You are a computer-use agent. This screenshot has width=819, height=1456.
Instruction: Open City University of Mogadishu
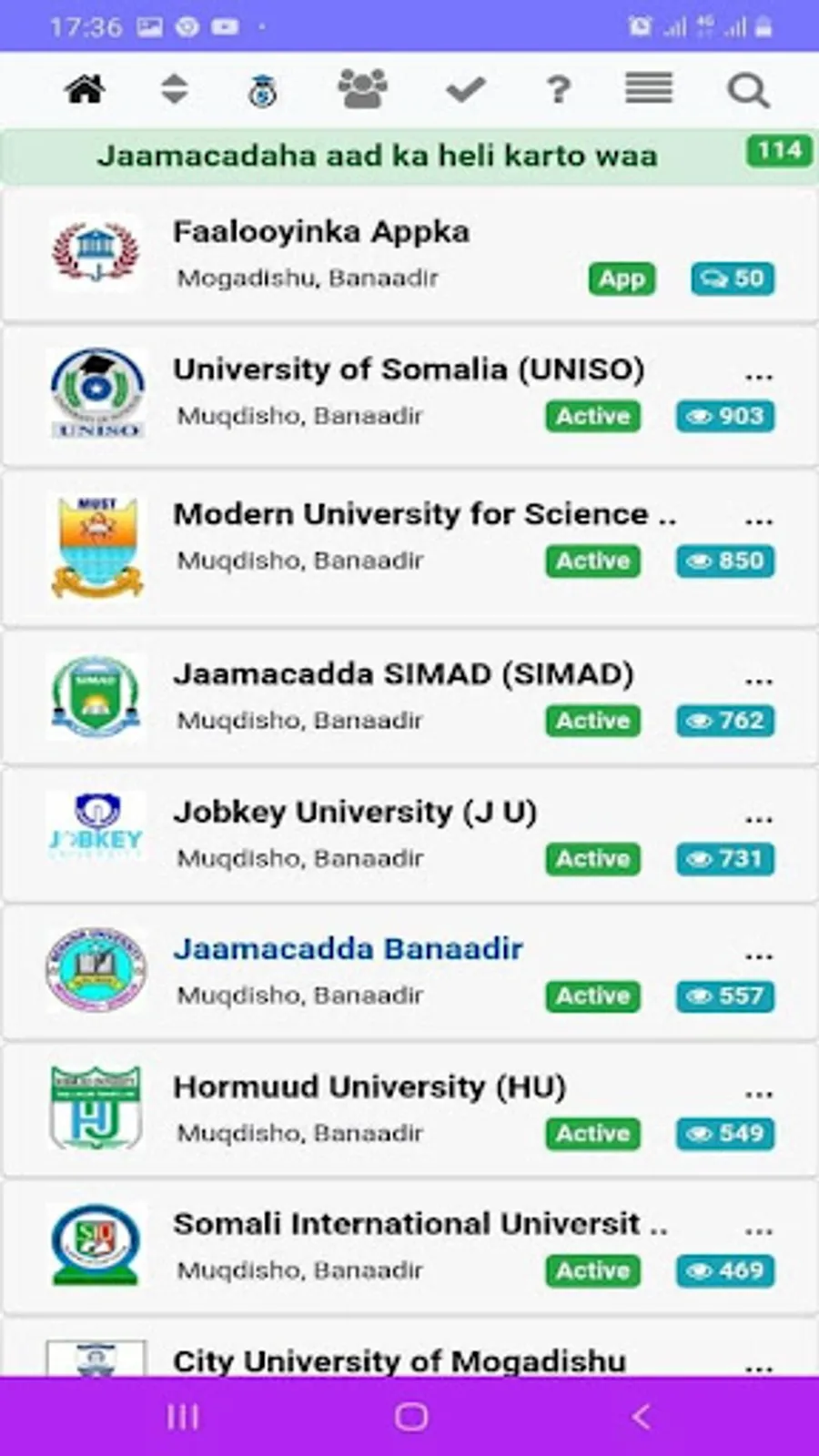point(399,1360)
